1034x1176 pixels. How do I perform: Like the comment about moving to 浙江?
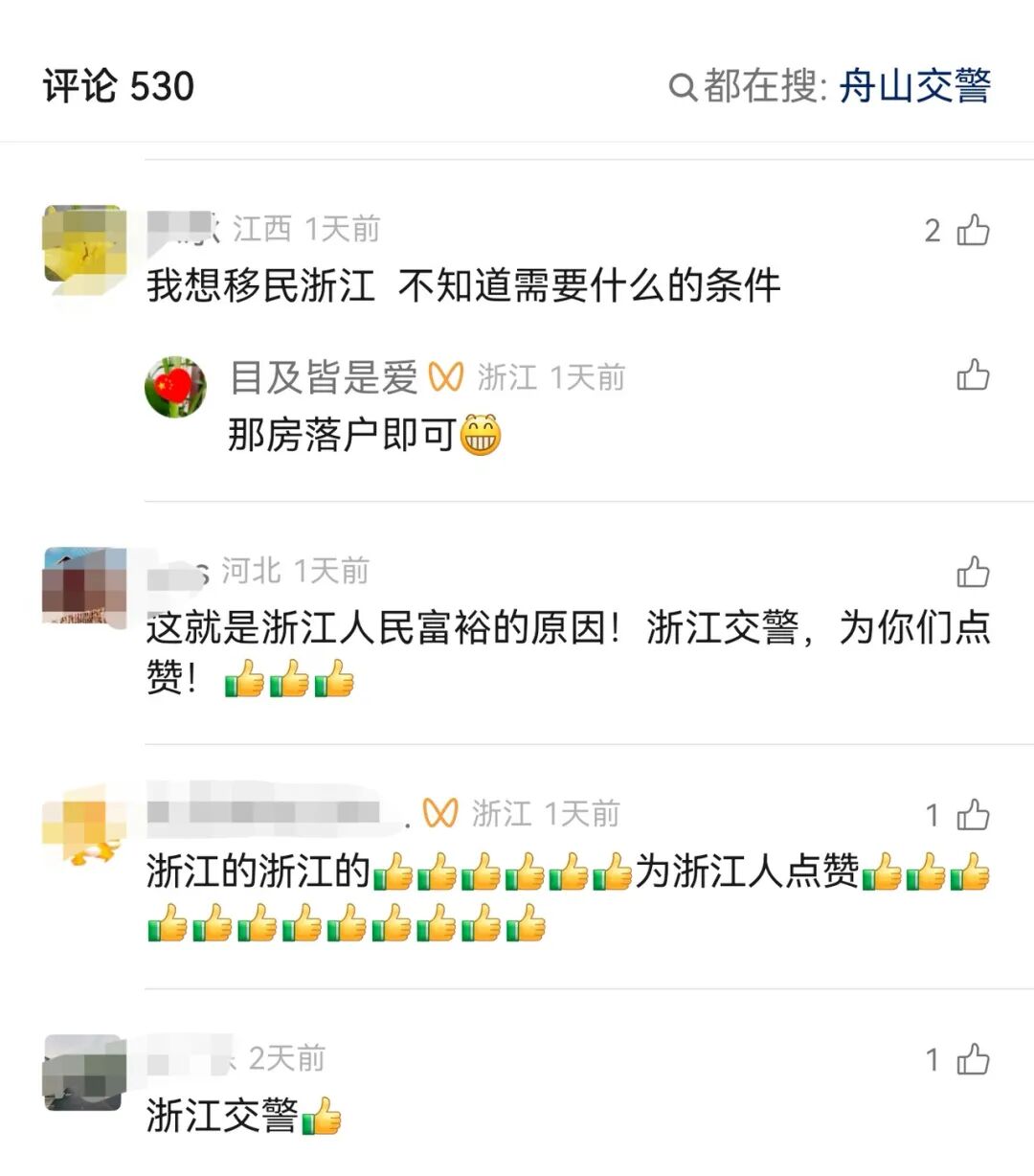coord(973,230)
